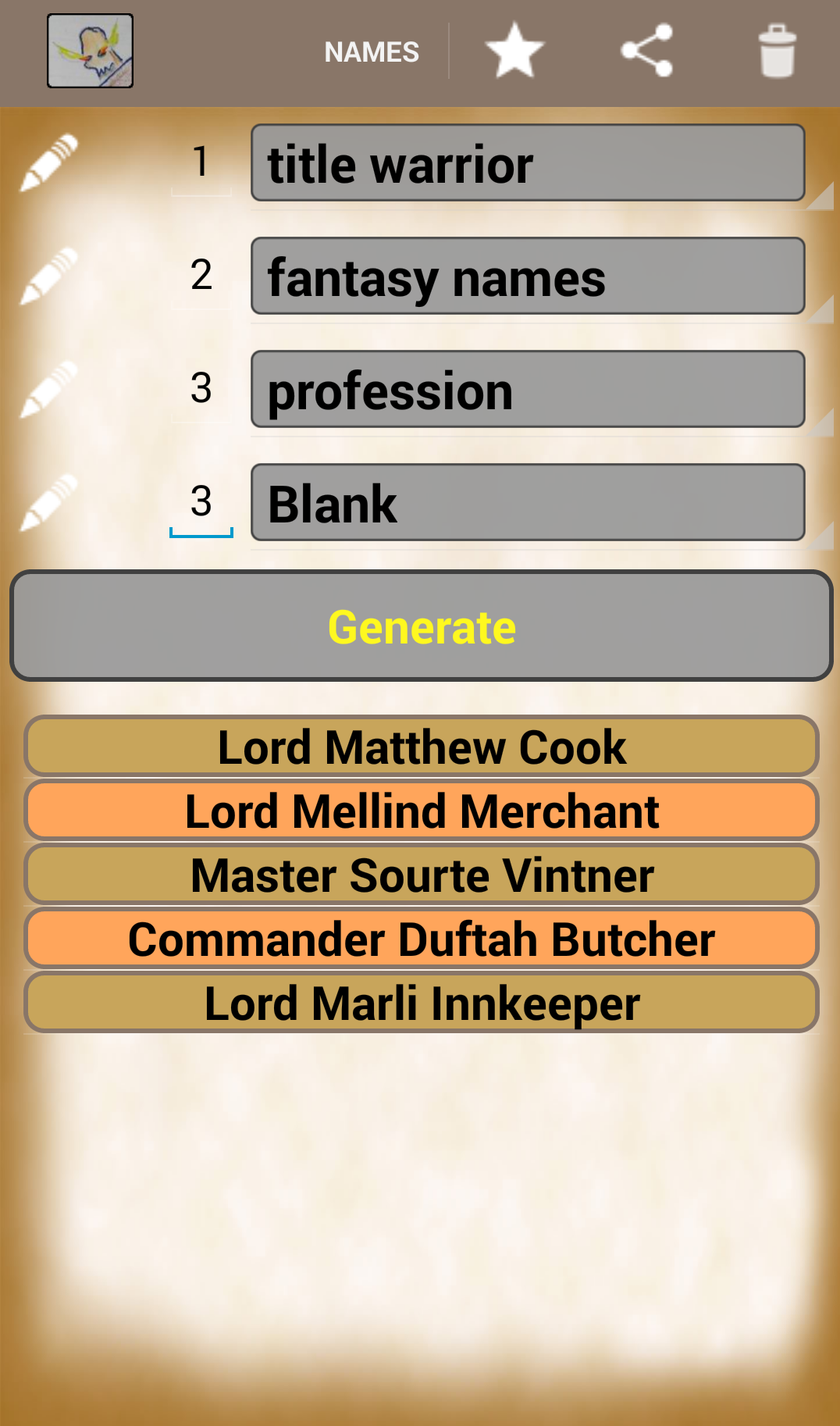This screenshot has width=840, height=1426.
Task: Select the name Lord Matthew Cook
Action: click(x=422, y=747)
